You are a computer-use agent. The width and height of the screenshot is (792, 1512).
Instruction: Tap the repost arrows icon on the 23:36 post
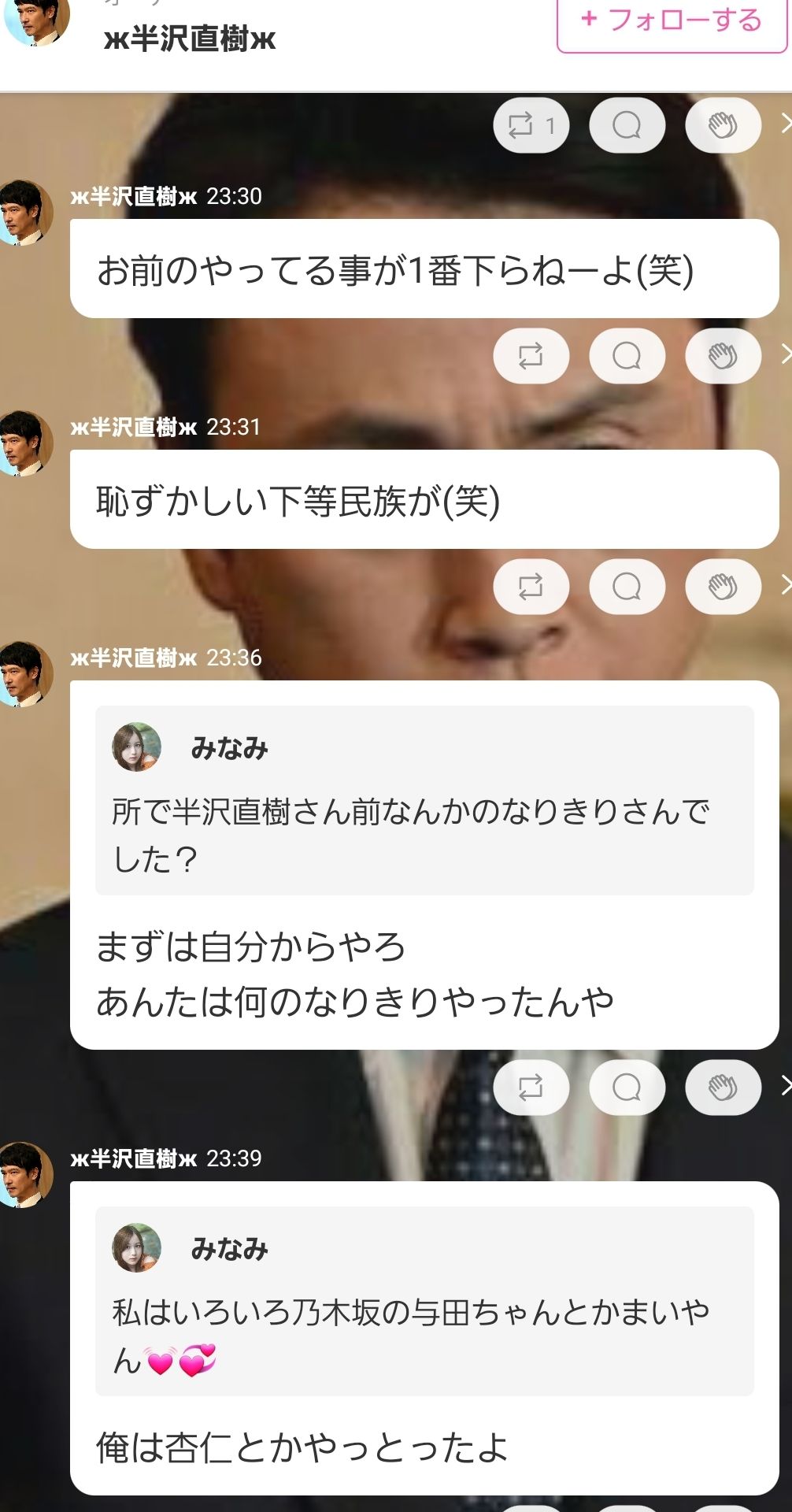point(531,1087)
